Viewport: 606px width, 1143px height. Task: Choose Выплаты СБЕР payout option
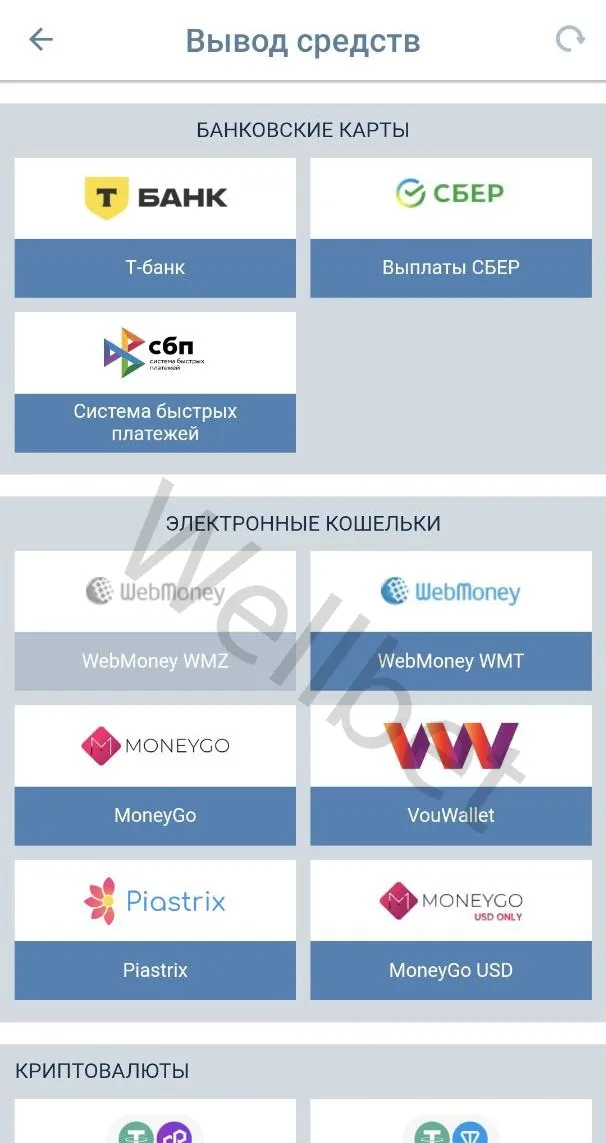tap(451, 228)
